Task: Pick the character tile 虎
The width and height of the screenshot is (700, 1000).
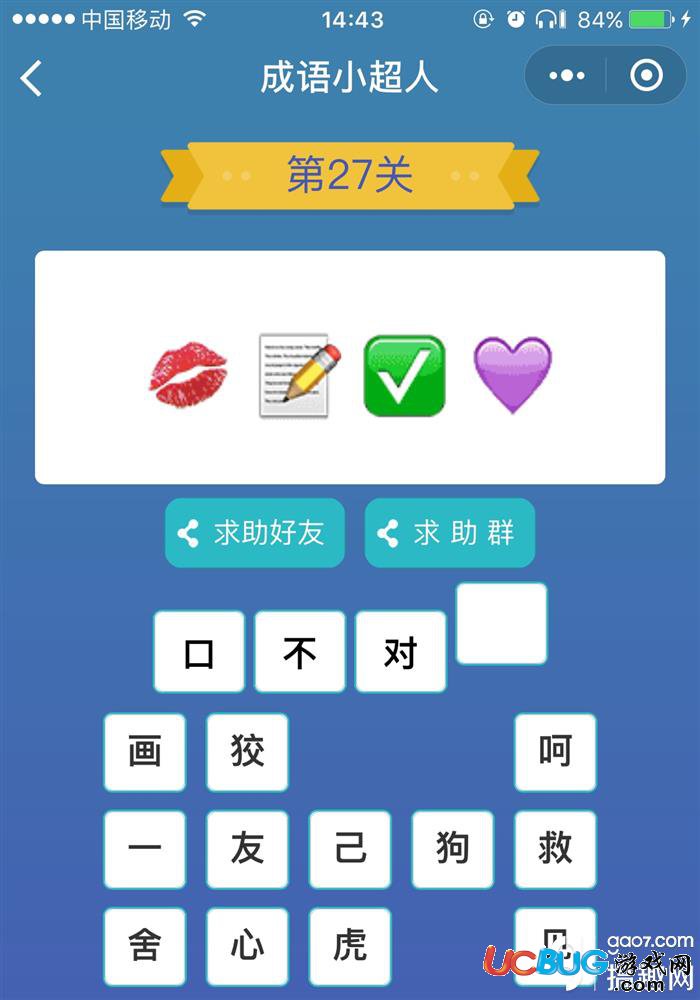Action: (350, 945)
